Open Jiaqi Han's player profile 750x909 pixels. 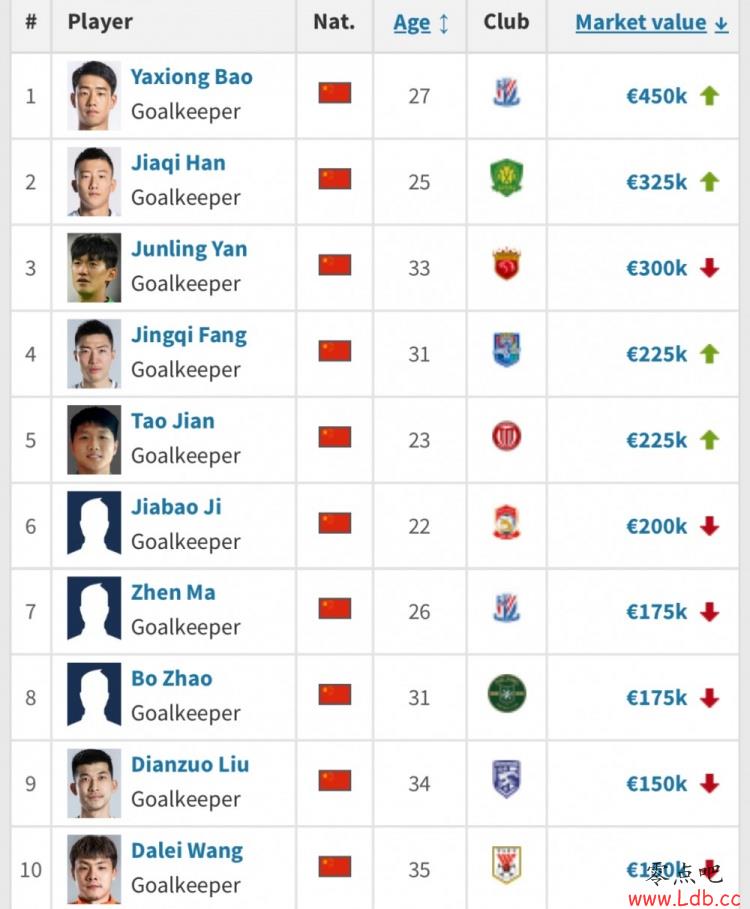tap(178, 163)
